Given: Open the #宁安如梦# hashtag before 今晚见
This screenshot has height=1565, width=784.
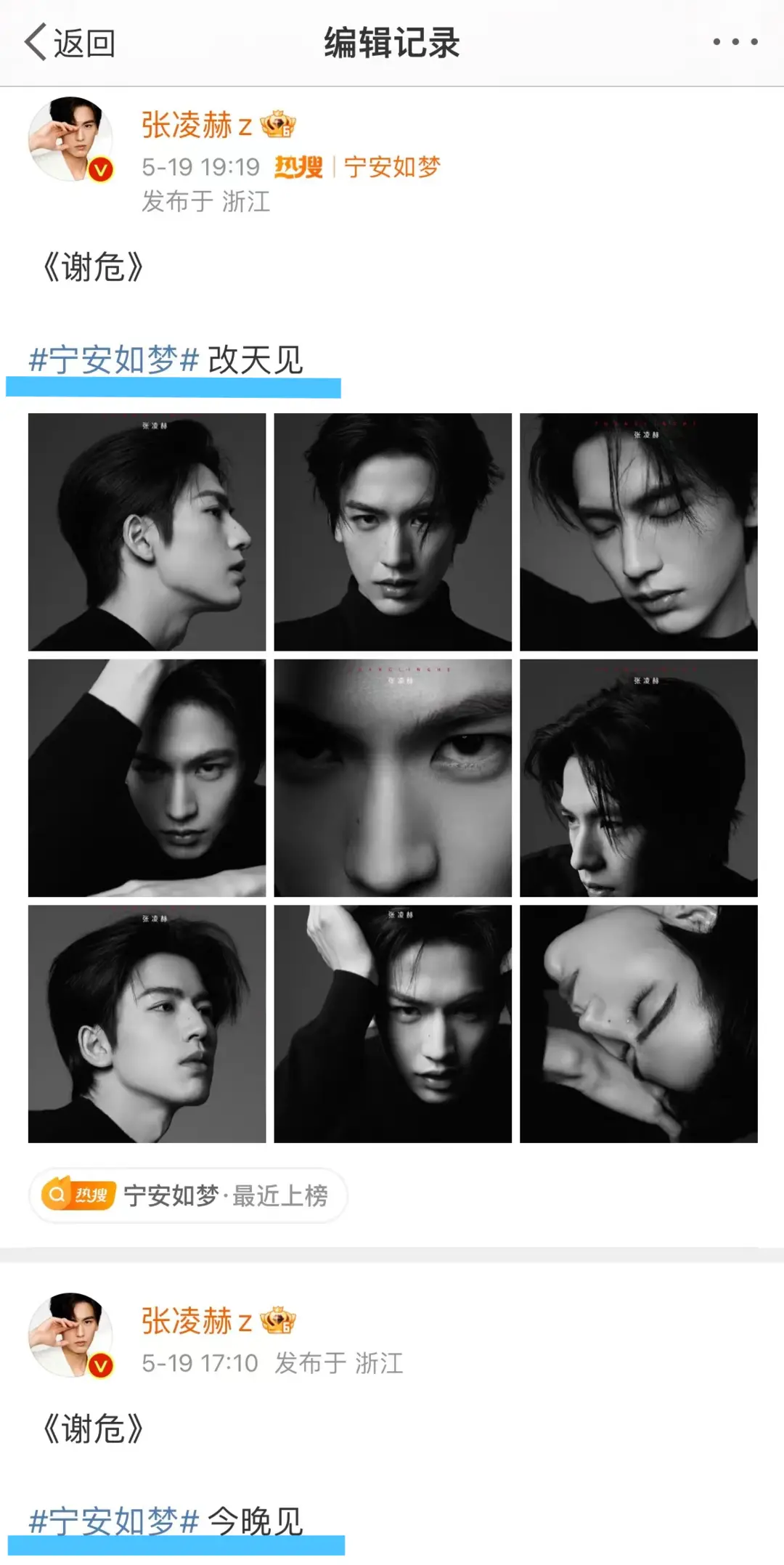Looking at the screenshot, I should click(x=114, y=1521).
